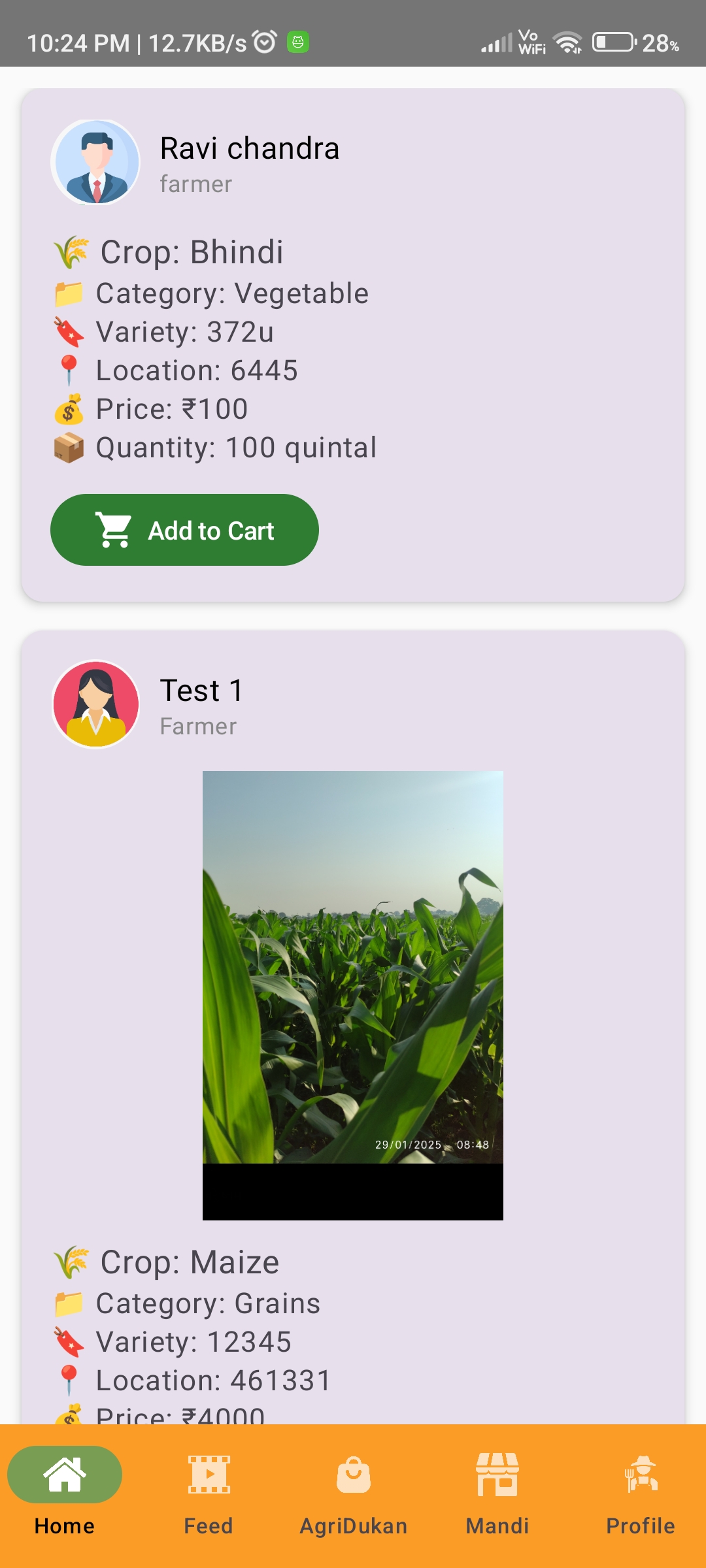Add Bhindi crop to cart
Screen dimensions: 706x1568
184,530
